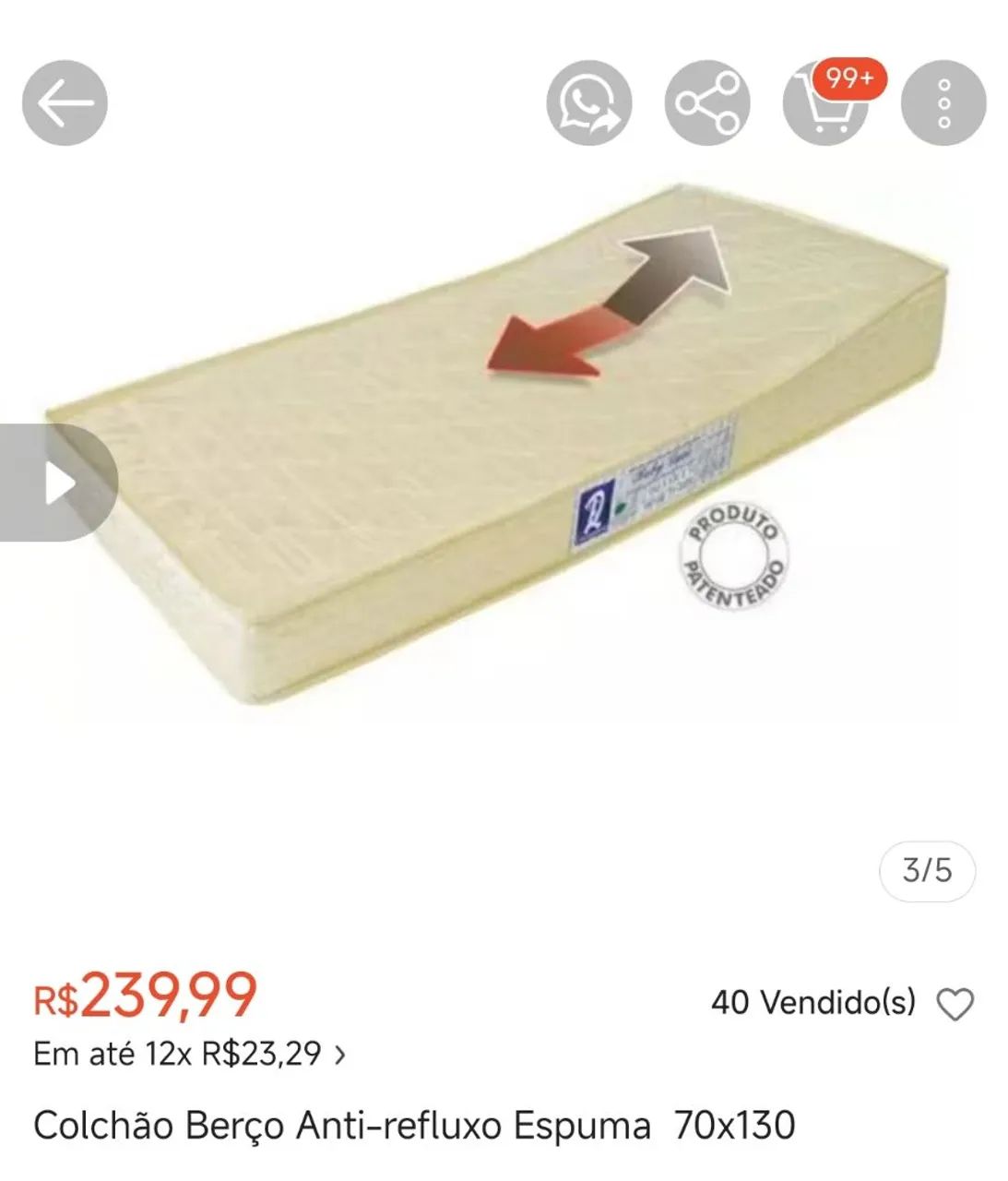View the 40 Vendido(s) sales count
This screenshot has width=1008, height=1181.
coord(814,999)
